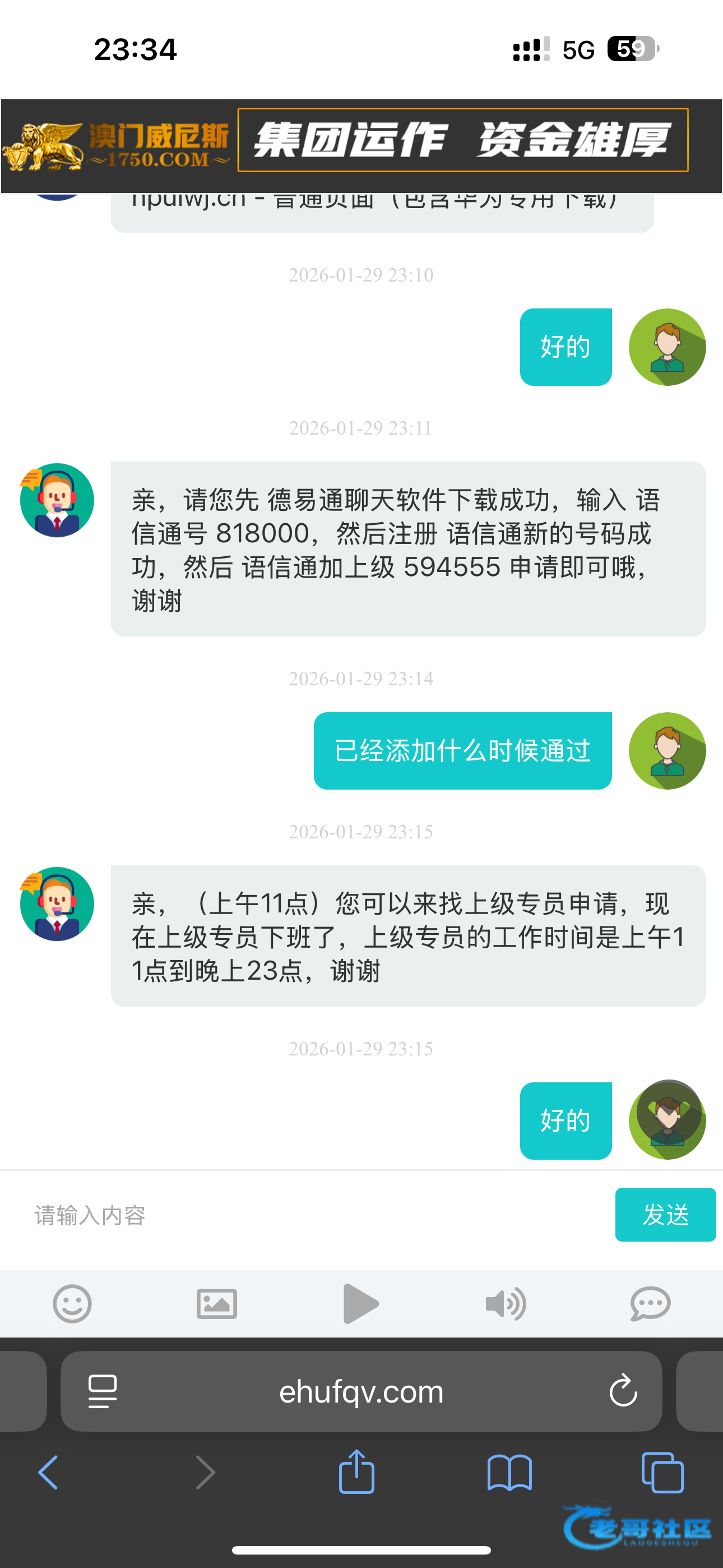723x1568 pixels.
Task: Attach an image to the chat
Action: coord(217,1304)
